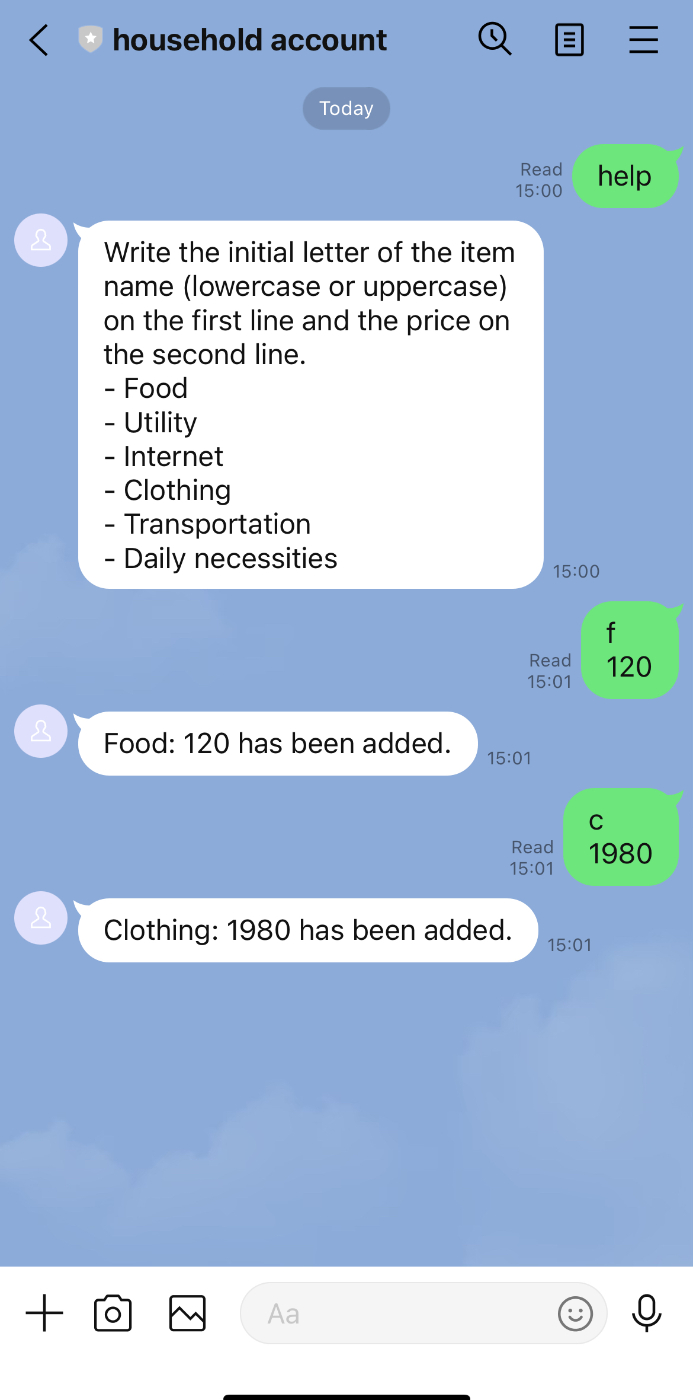Open the camera from the chat bar

(x=113, y=1313)
